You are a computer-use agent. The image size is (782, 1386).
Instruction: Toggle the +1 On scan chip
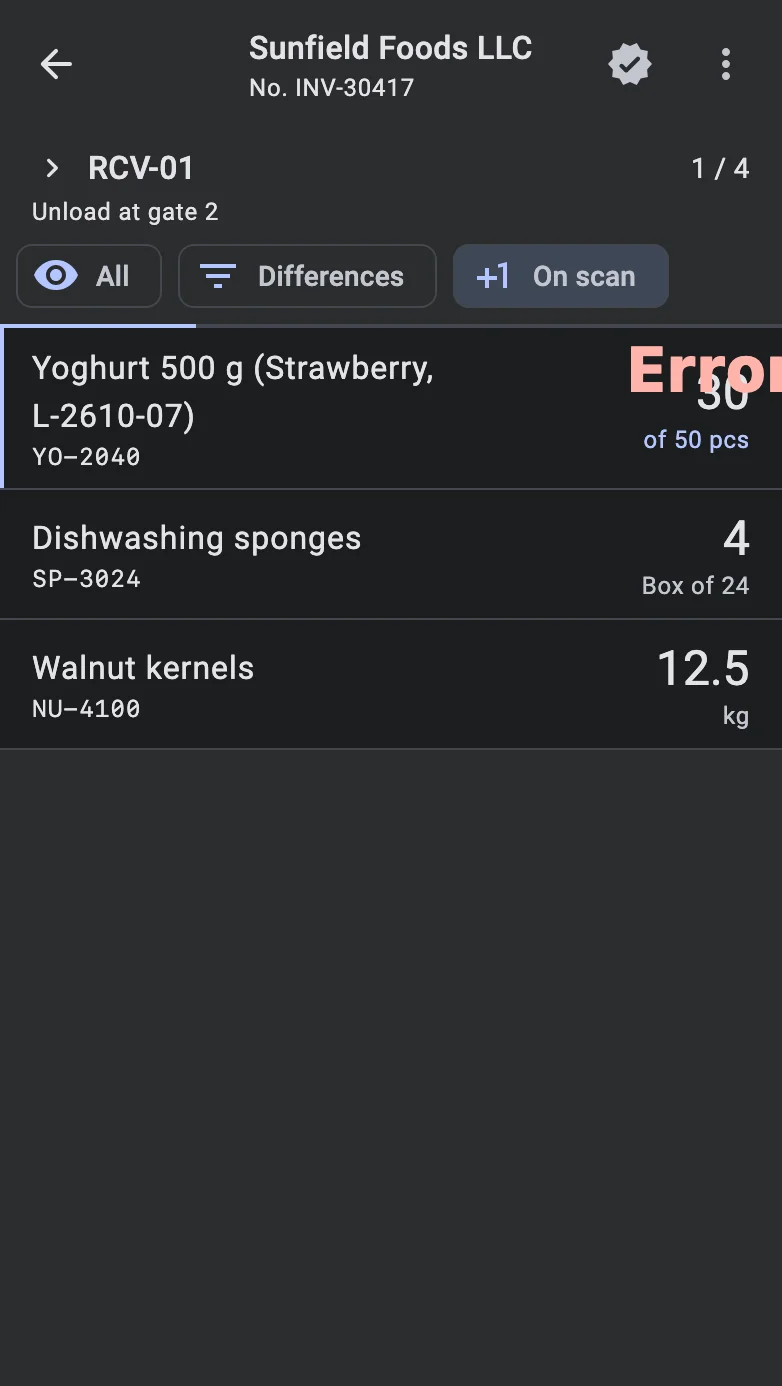560,276
